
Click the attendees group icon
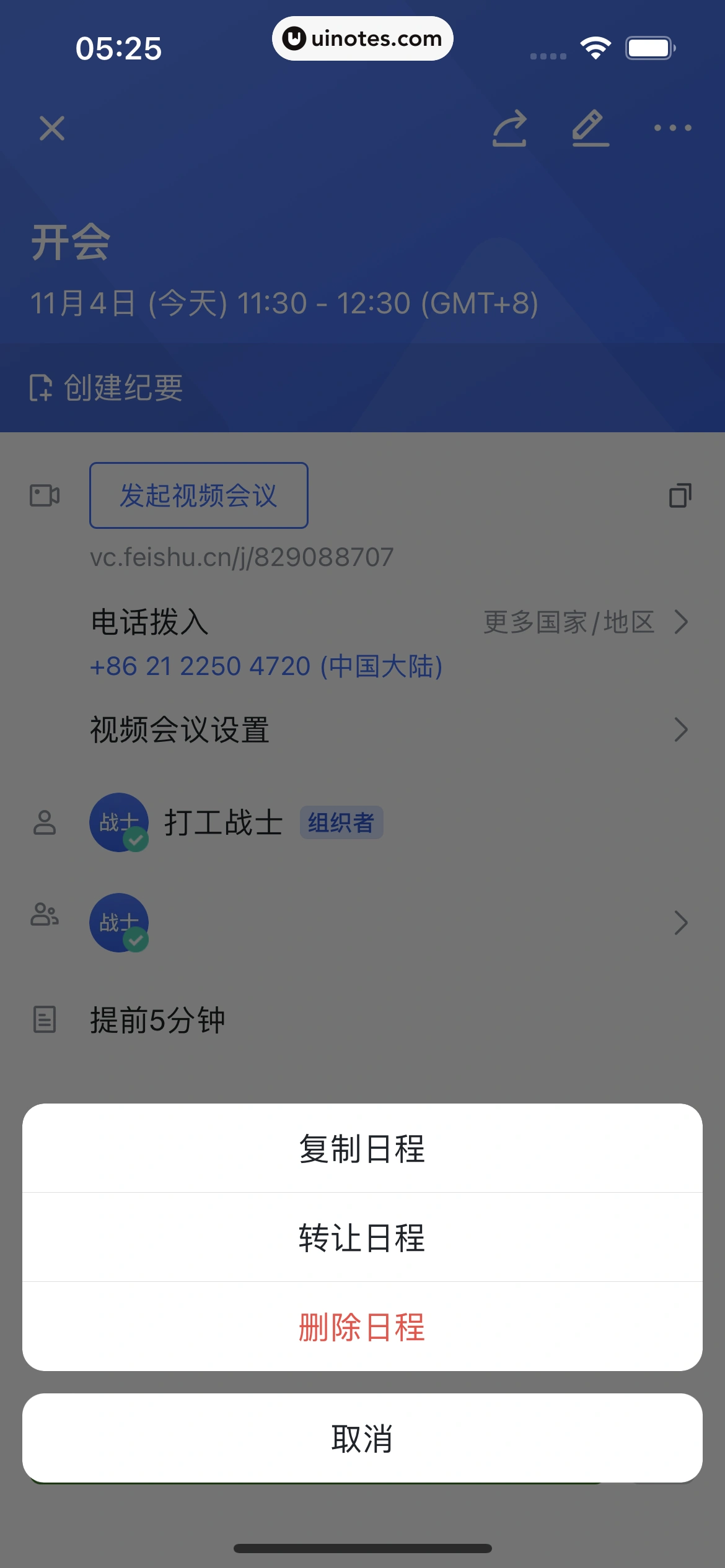click(x=44, y=923)
